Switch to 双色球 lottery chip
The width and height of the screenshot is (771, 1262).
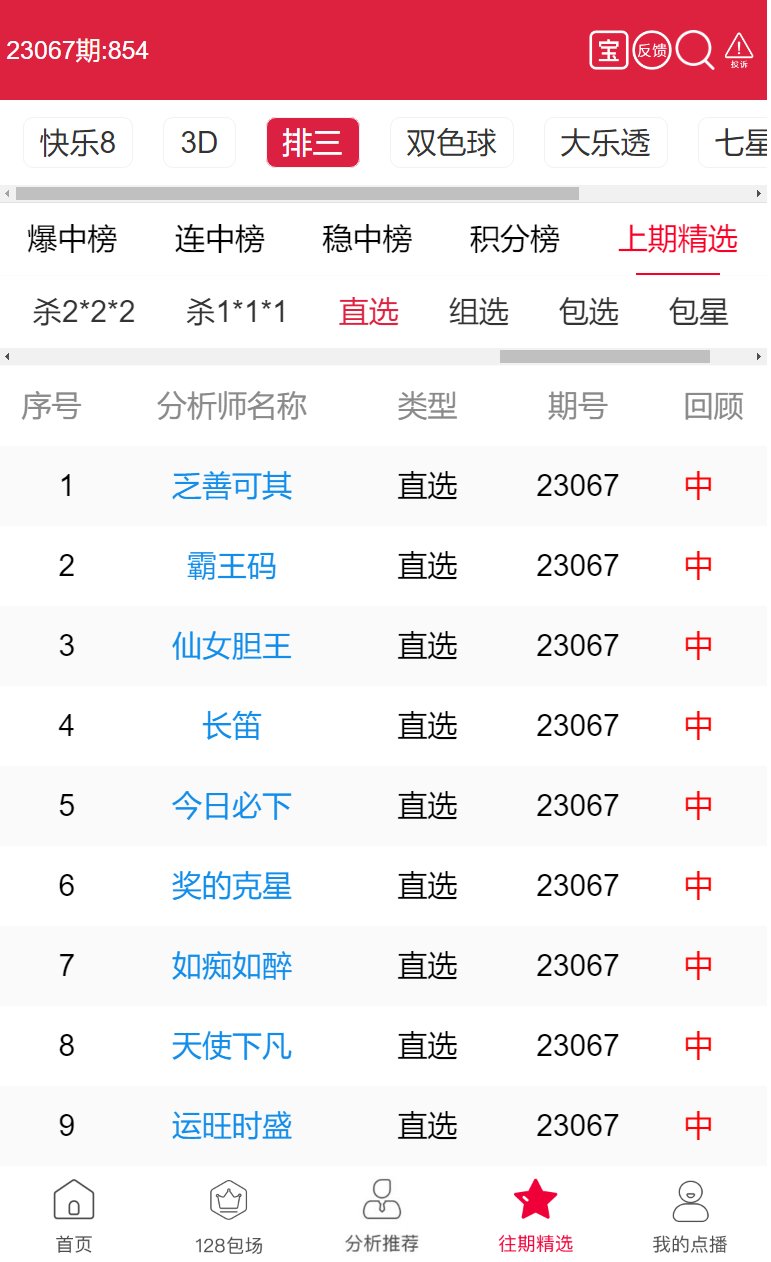(451, 143)
